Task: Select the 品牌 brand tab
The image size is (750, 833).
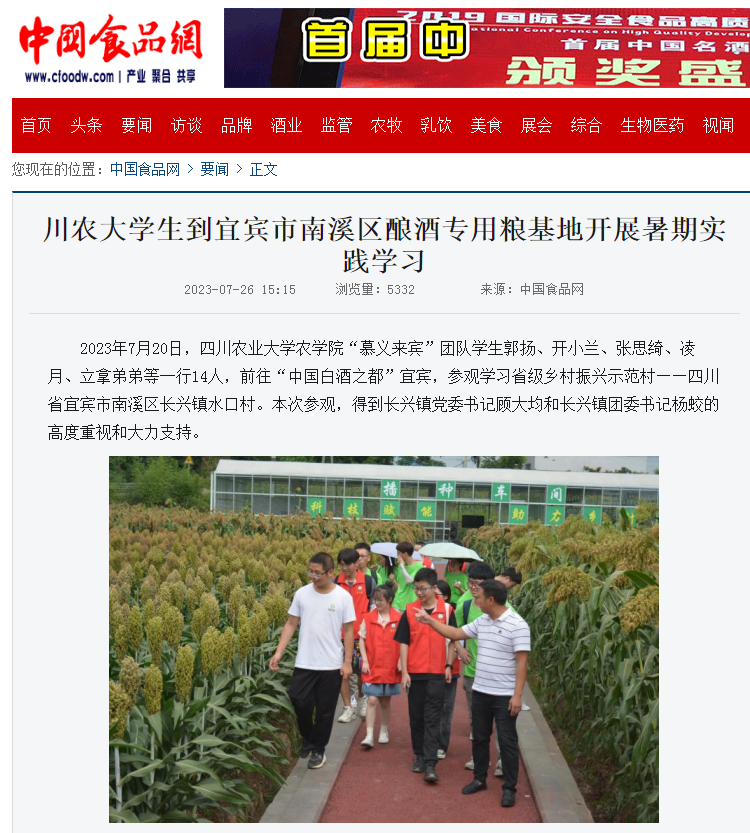Action: (236, 125)
